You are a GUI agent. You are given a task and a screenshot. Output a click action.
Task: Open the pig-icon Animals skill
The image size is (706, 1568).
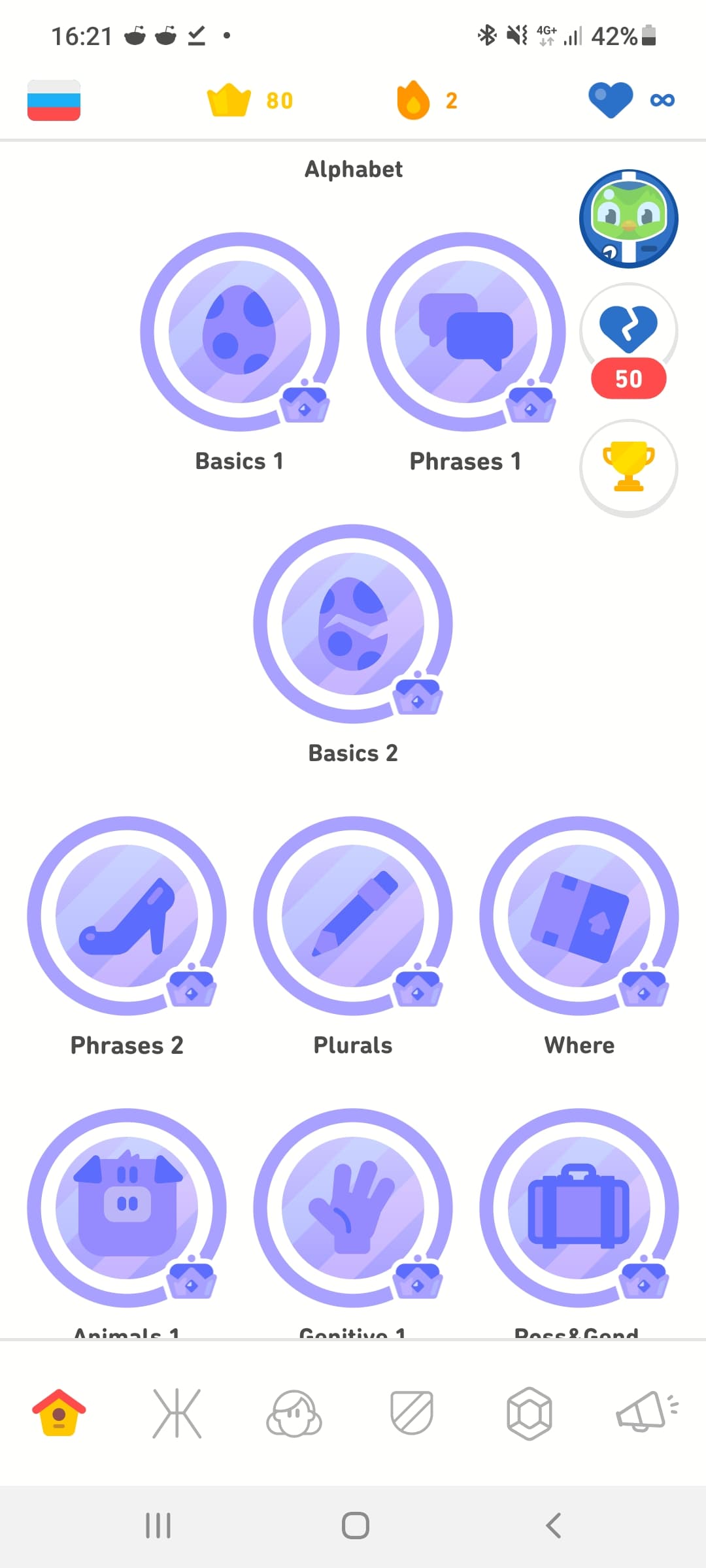(127, 1208)
